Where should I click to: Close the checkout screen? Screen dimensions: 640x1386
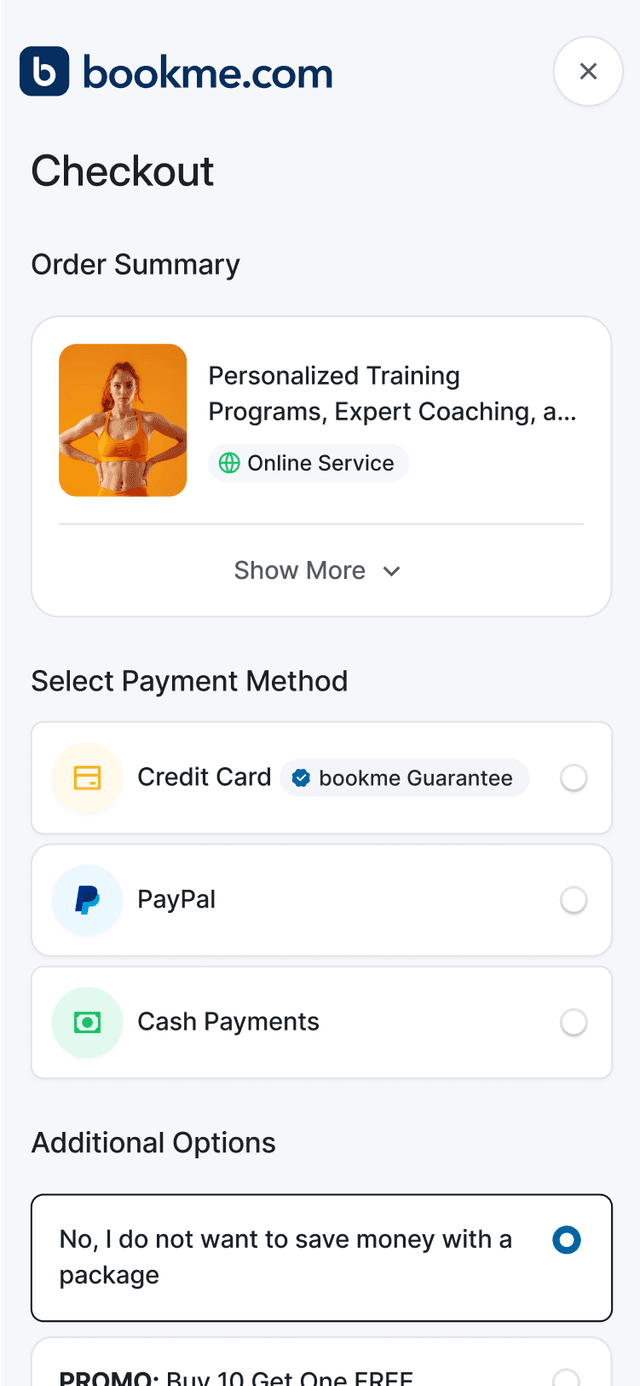[x=588, y=71]
